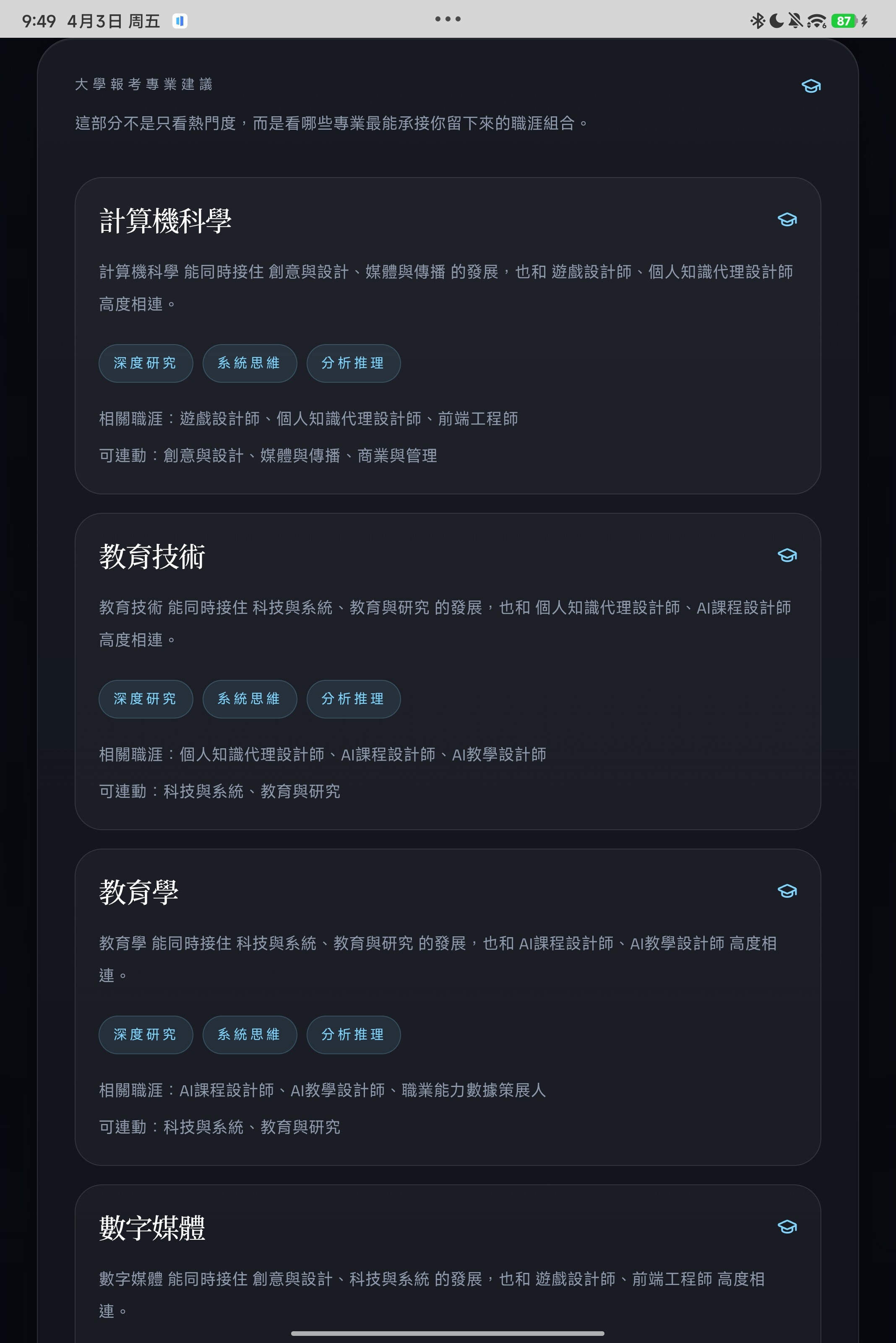Select 系統思維 chip under 教育學
The height and width of the screenshot is (1343, 896).
coord(249,1034)
